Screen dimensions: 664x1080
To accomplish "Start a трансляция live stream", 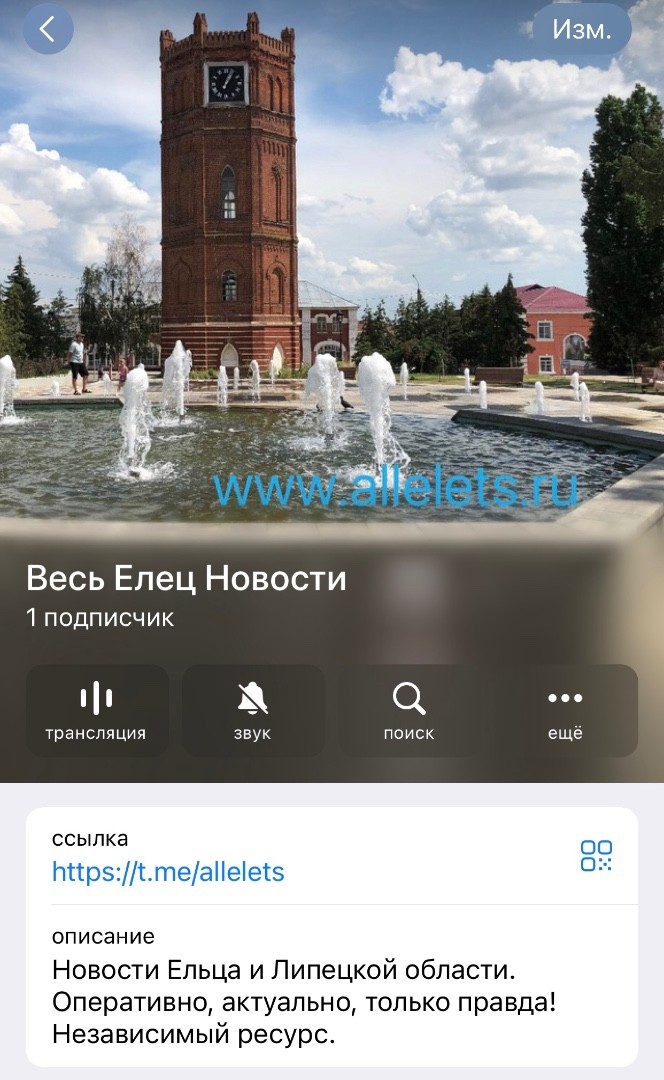I will click(97, 710).
